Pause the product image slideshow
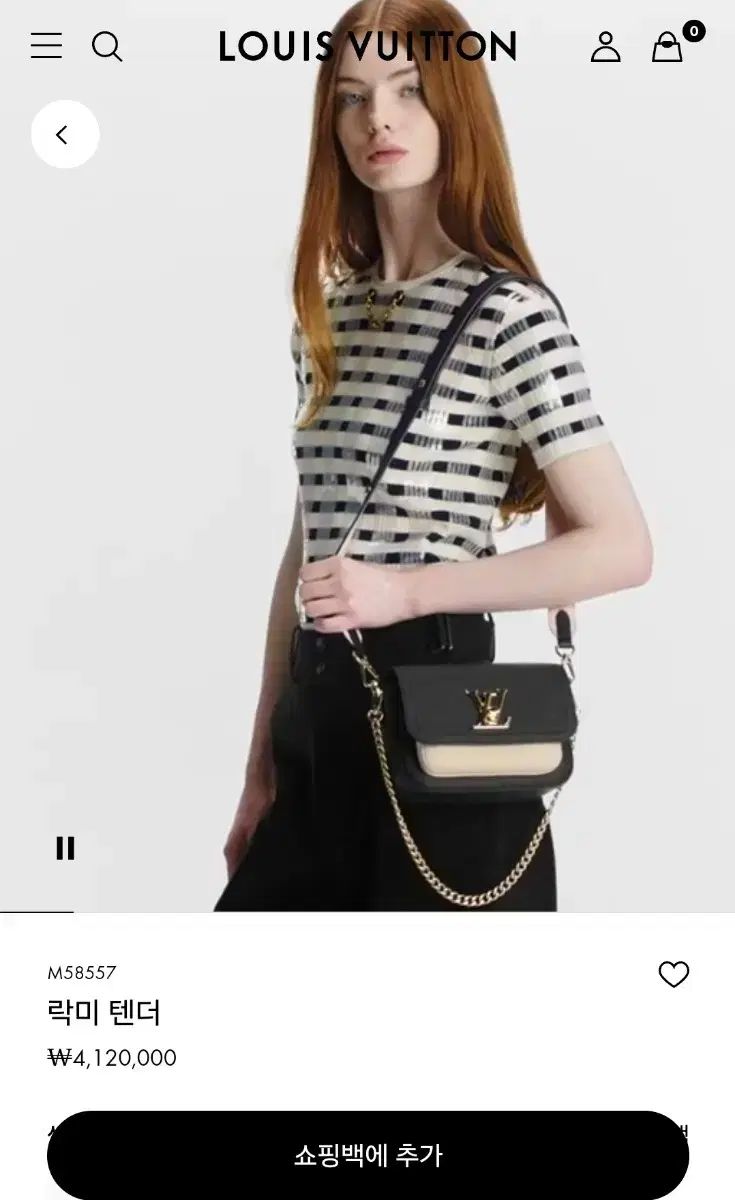The width and height of the screenshot is (735, 1200). coord(65,848)
